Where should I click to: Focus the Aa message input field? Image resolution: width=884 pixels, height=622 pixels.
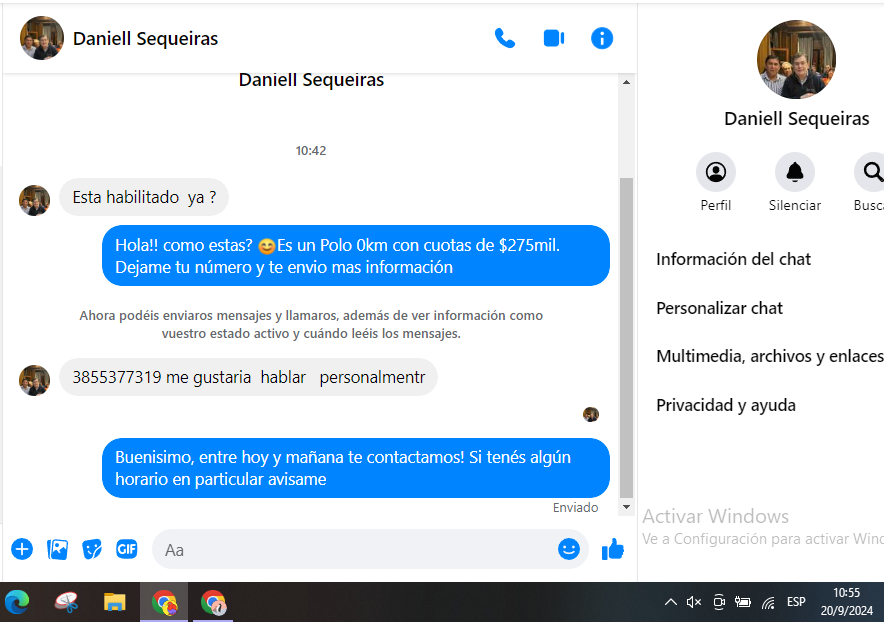(350, 549)
